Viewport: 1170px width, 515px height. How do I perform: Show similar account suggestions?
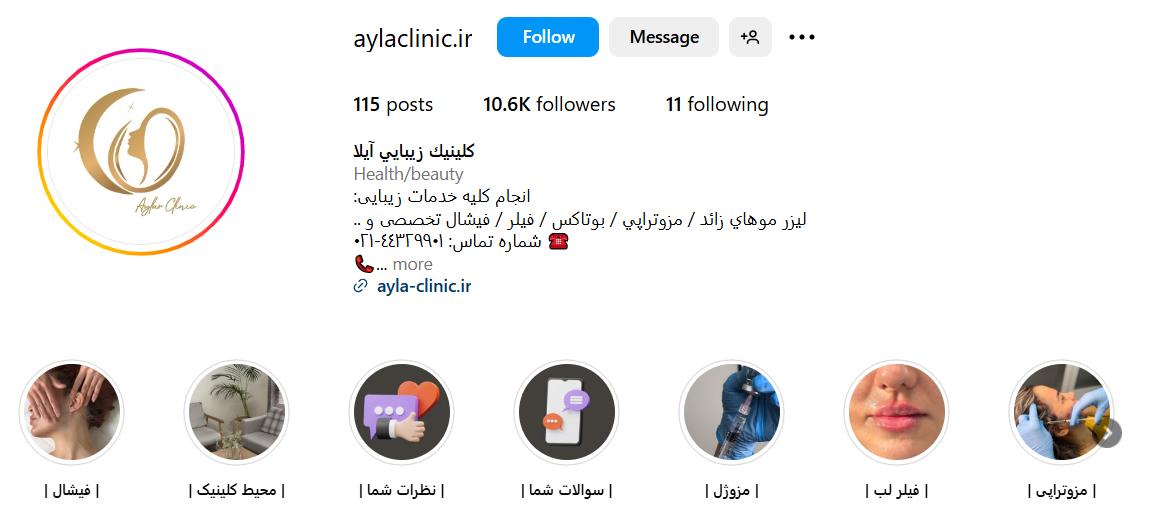point(750,37)
